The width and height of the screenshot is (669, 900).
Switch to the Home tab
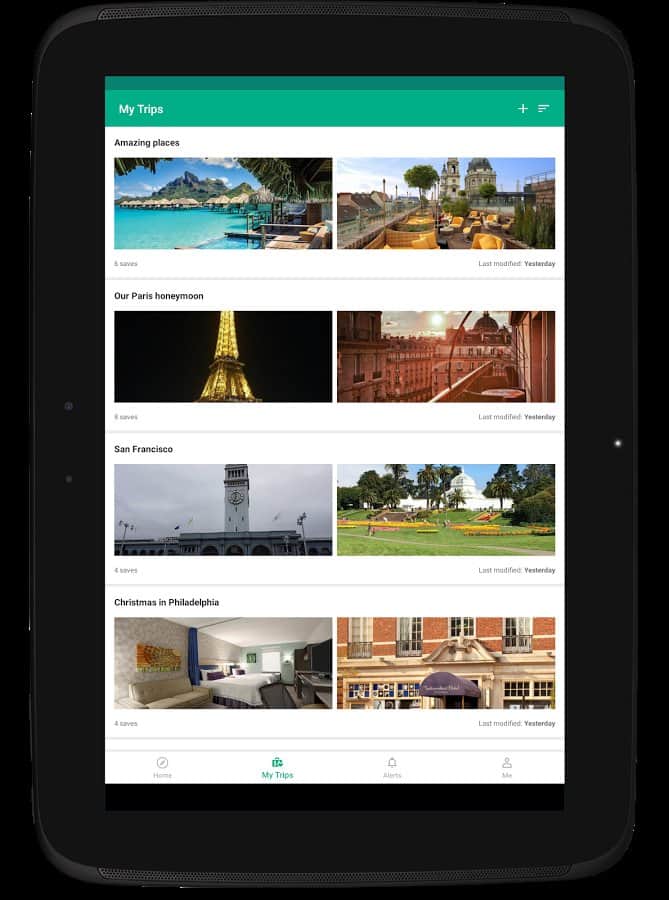click(x=162, y=767)
